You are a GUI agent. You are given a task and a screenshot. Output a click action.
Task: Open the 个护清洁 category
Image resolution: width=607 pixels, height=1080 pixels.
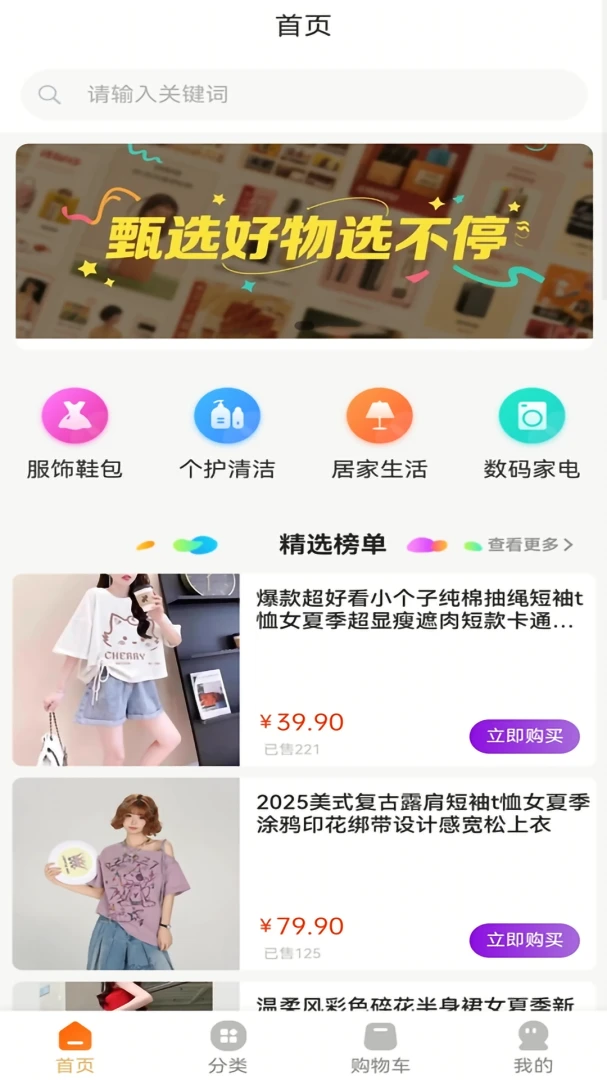click(227, 434)
